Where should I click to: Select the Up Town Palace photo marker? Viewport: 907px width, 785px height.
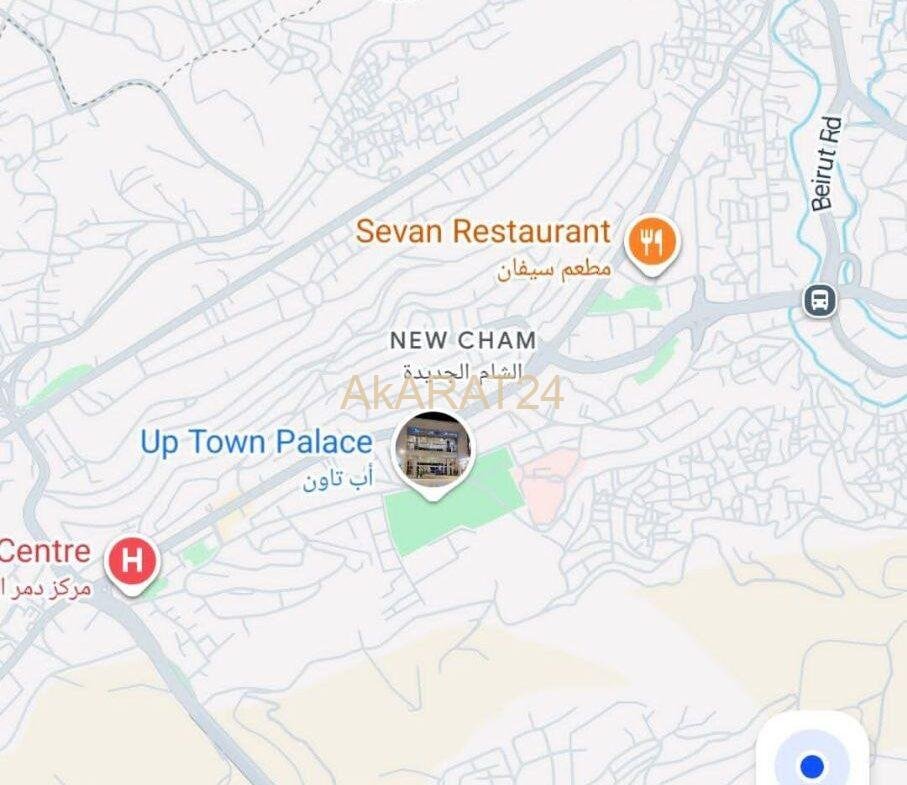(434, 450)
